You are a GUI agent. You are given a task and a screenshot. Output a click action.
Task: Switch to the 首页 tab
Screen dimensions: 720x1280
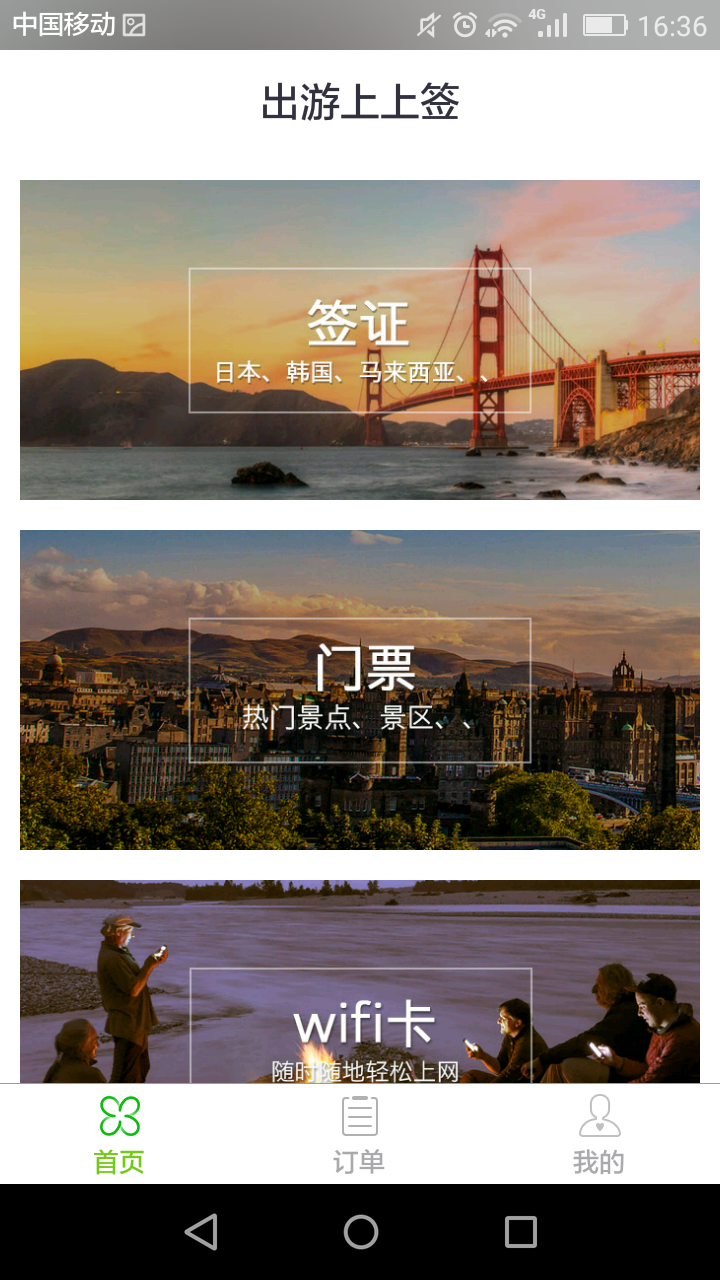(x=120, y=1134)
